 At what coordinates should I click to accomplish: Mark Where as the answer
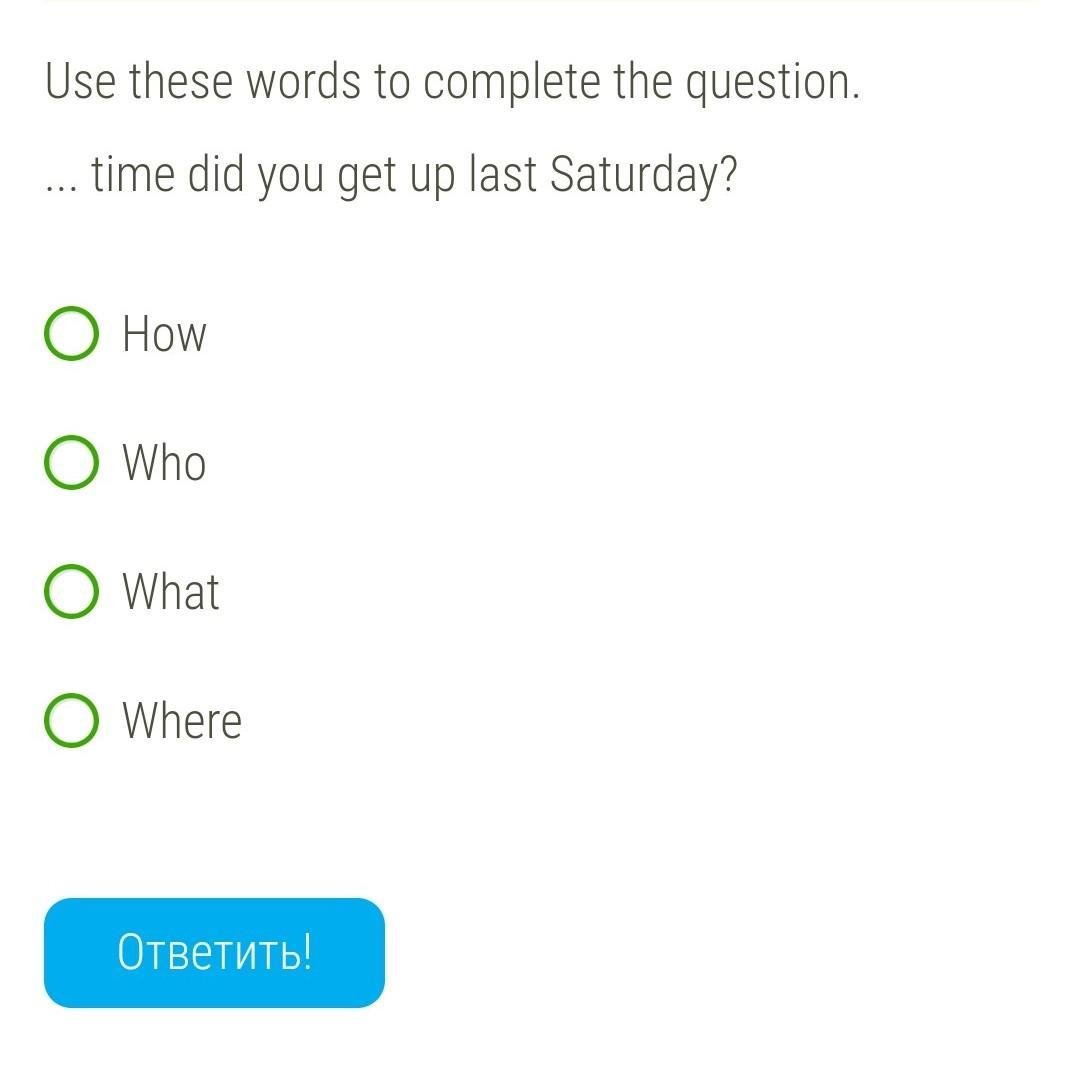(72, 721)
